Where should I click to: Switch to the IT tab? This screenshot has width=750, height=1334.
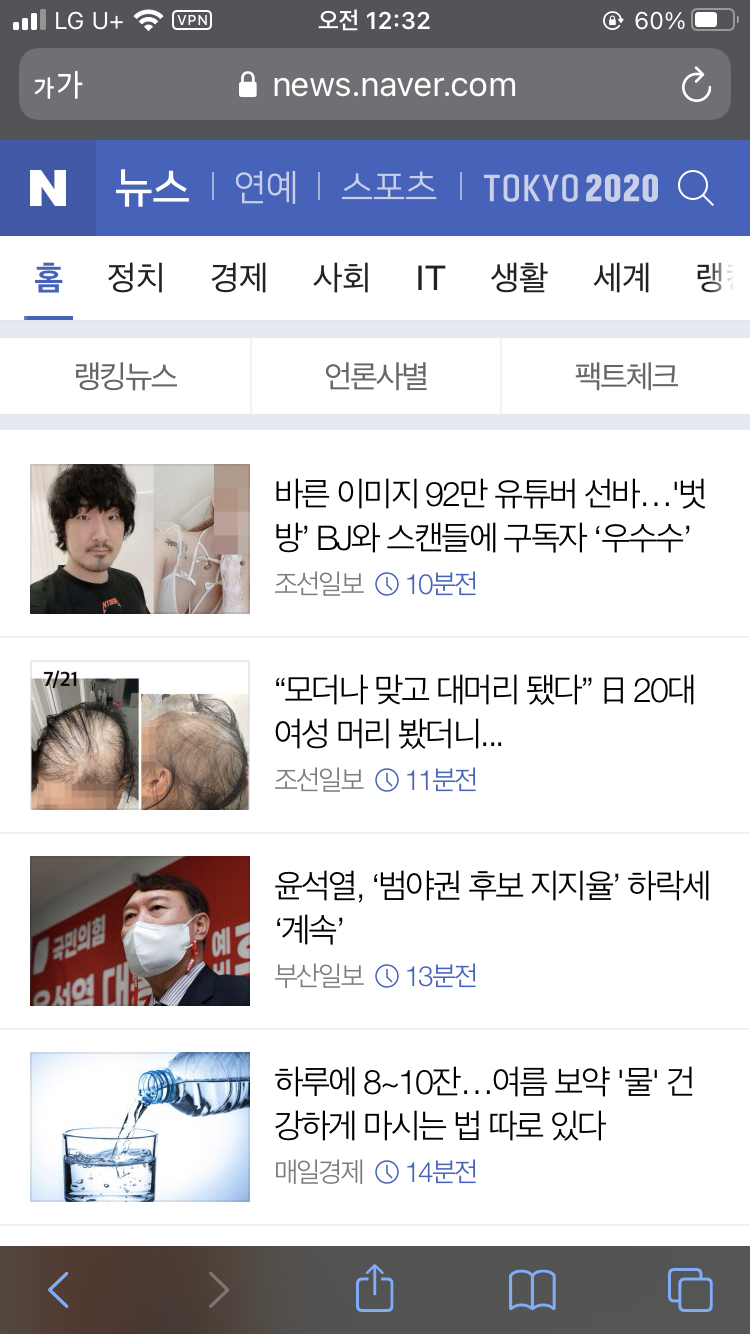pyautogui.click(x=430, y=277)
